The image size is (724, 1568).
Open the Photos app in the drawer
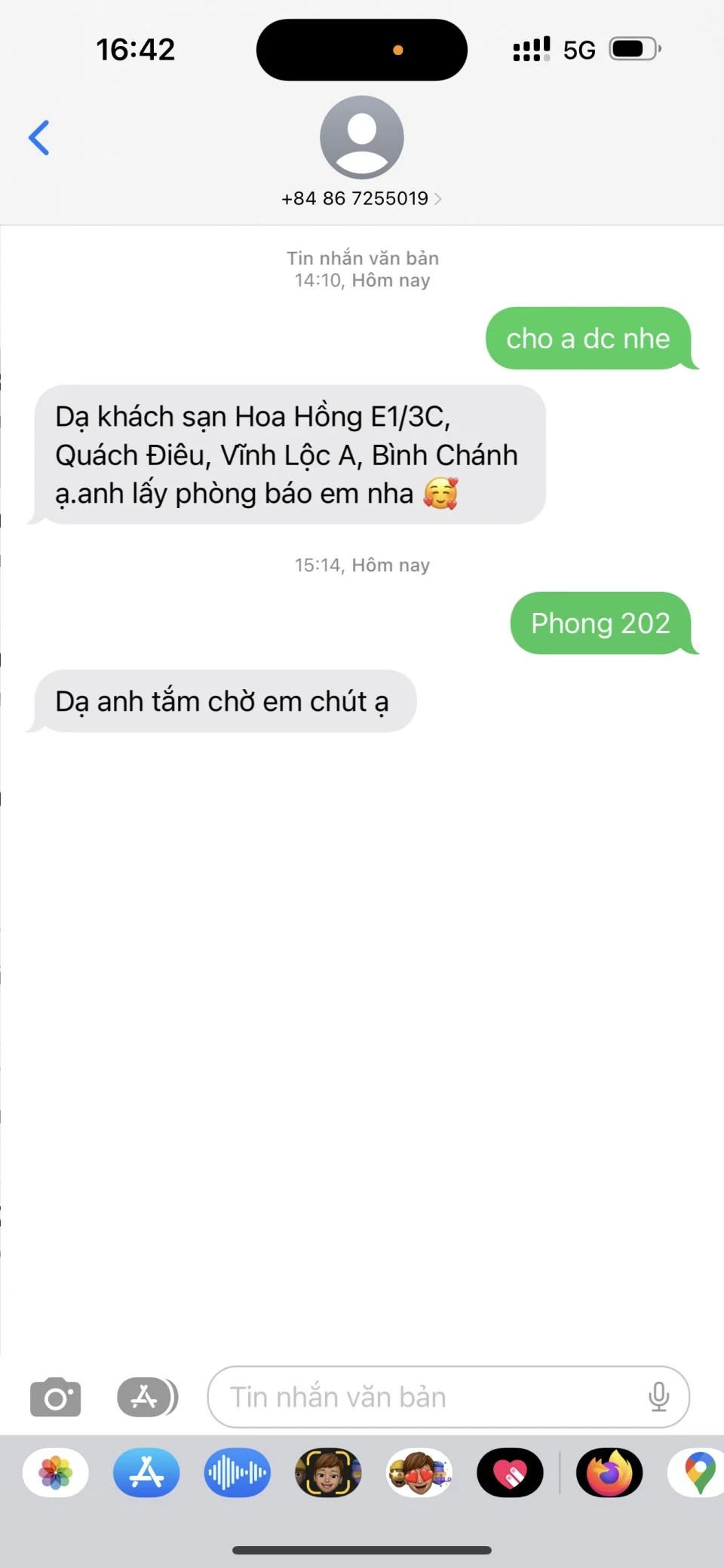coord(56,1472)
